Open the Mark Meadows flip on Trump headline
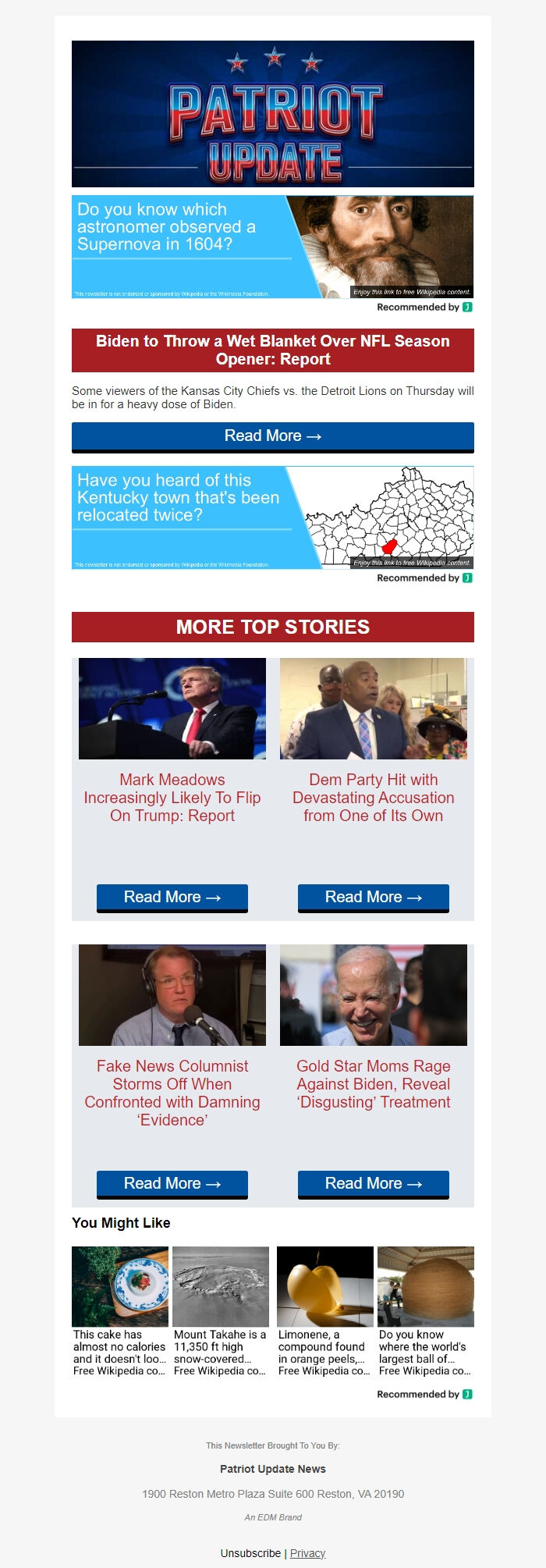The height and width of the screenshot is (1568, 546). tap(172, 798)
